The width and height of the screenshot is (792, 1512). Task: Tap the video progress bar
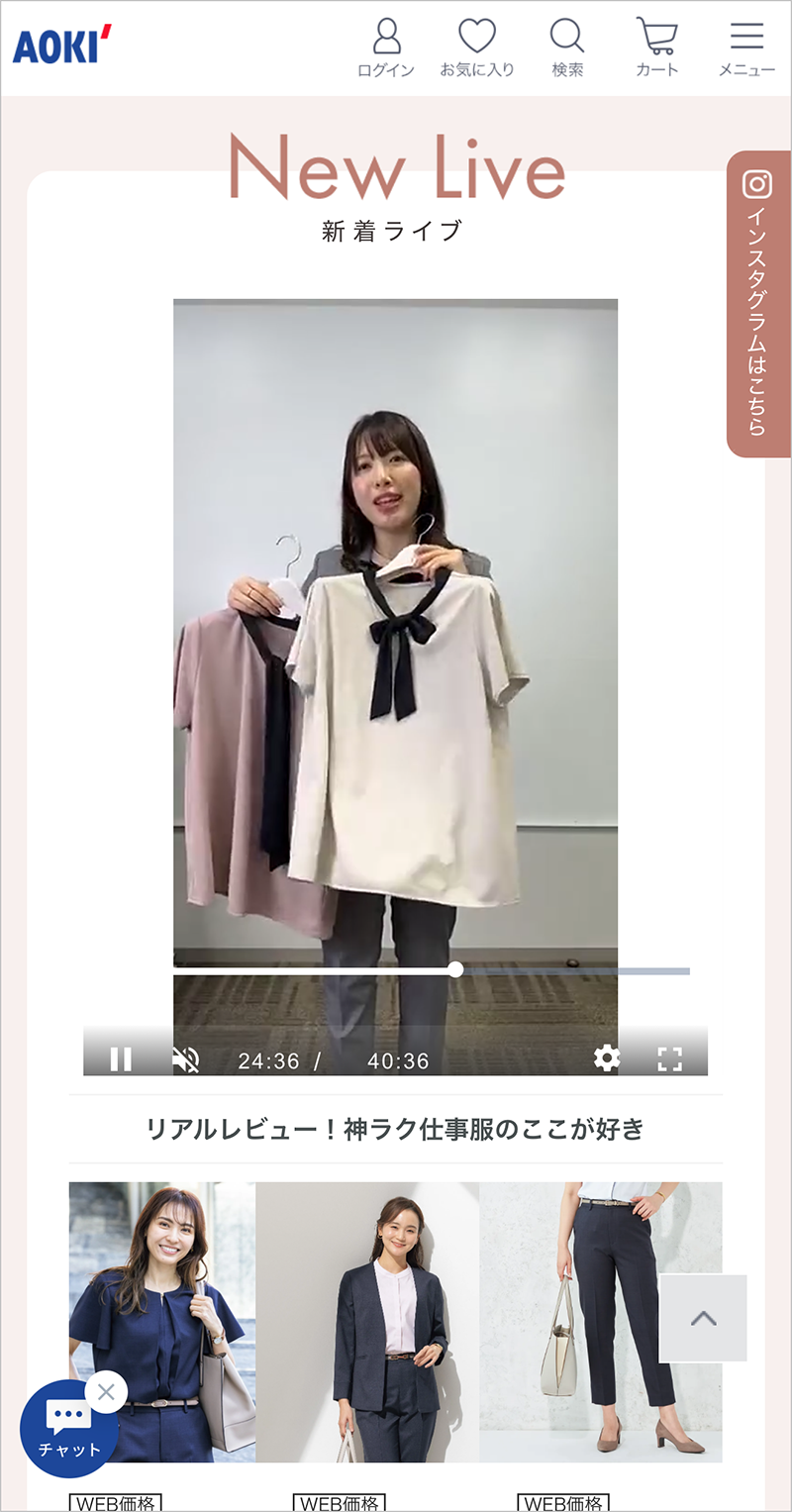tap(432, 971)
